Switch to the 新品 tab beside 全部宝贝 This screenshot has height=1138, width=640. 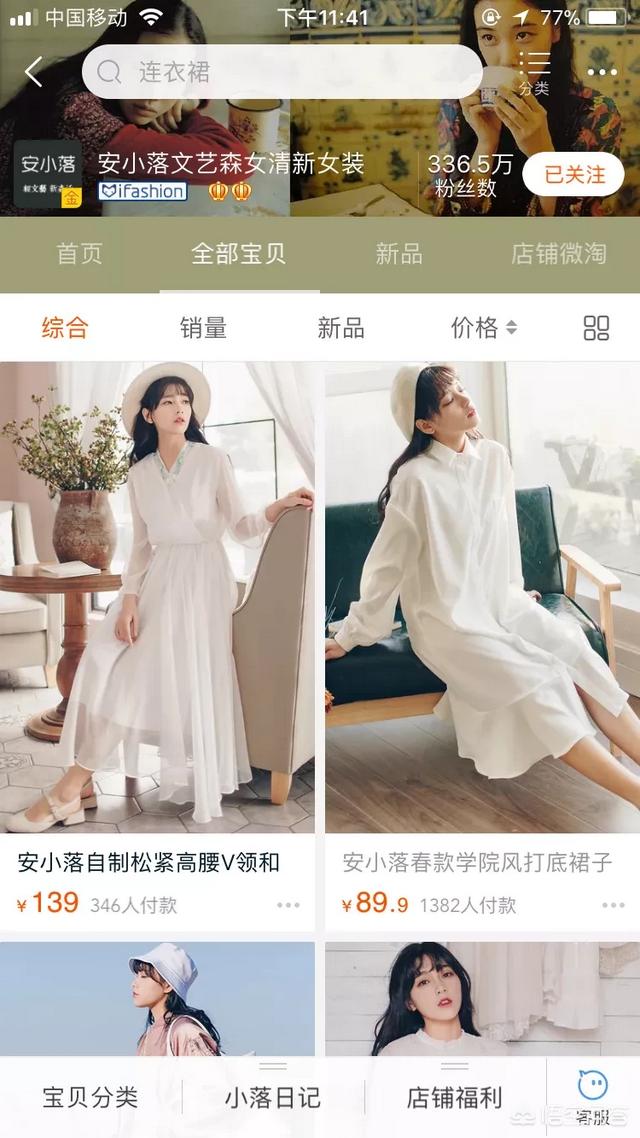pyautogui.click(x=398, y=253)
